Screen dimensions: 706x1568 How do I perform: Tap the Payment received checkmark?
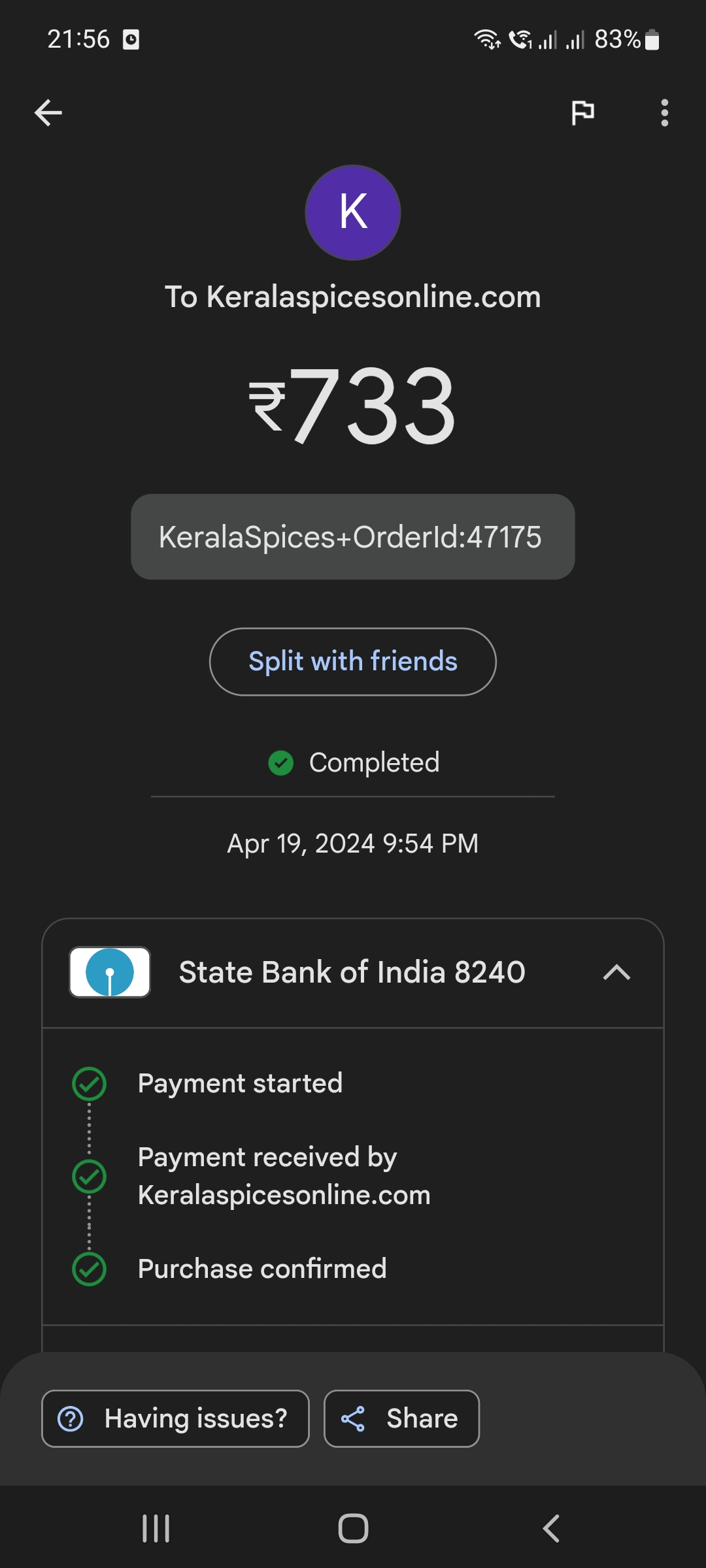[90, 1176]
